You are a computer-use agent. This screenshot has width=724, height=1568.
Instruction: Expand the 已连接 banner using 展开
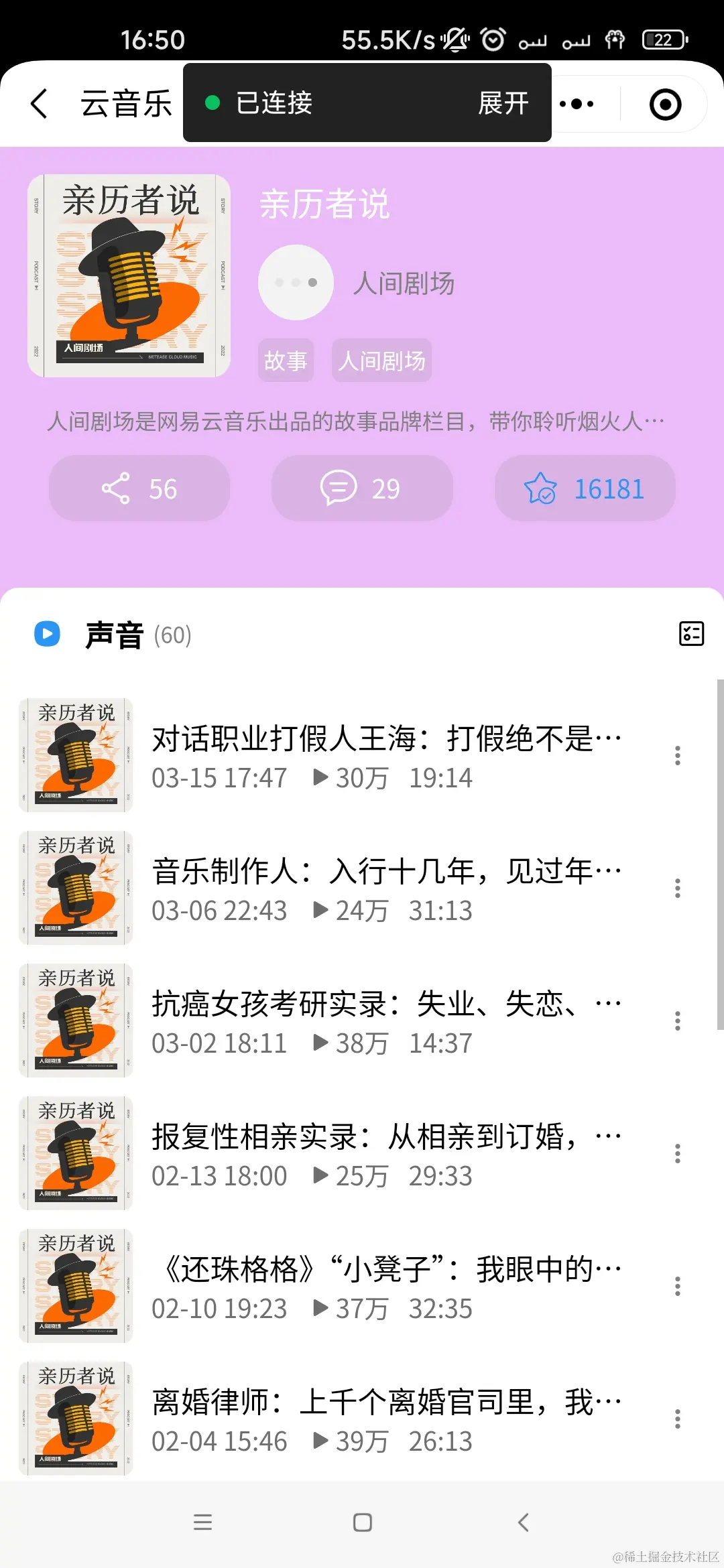point(503,103)
